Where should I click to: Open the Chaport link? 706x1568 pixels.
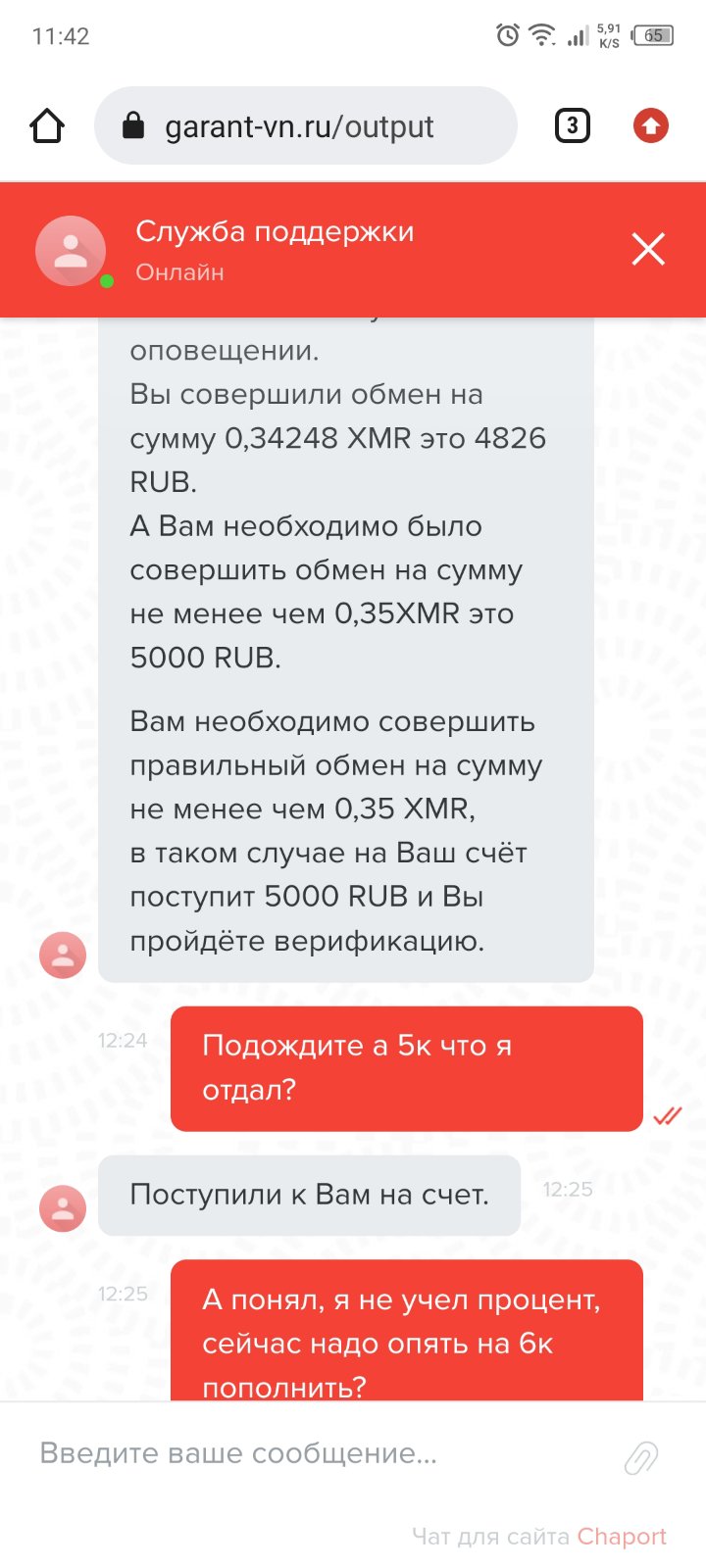(x=621, y=1537)
